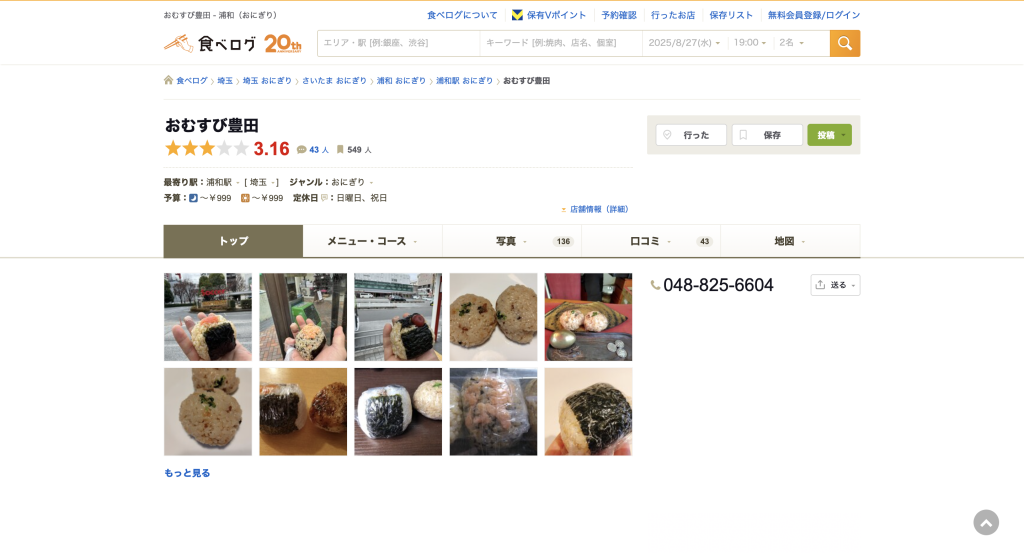This screenshot has width=1024, height=553.
Task: Focus the キーワード keyword field
Action: pos(560,43)
